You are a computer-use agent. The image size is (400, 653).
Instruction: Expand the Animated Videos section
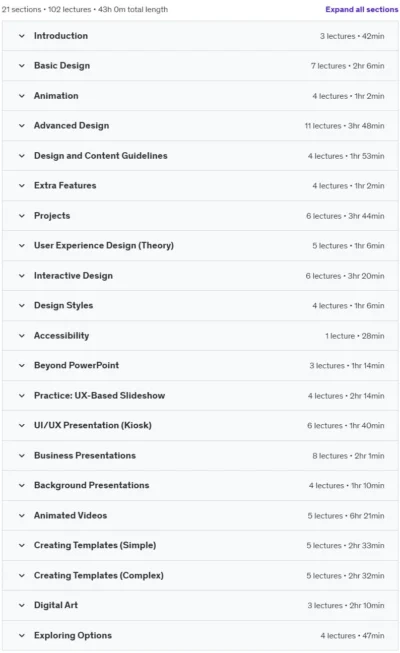pyautogui.click(x=200, y=516)
